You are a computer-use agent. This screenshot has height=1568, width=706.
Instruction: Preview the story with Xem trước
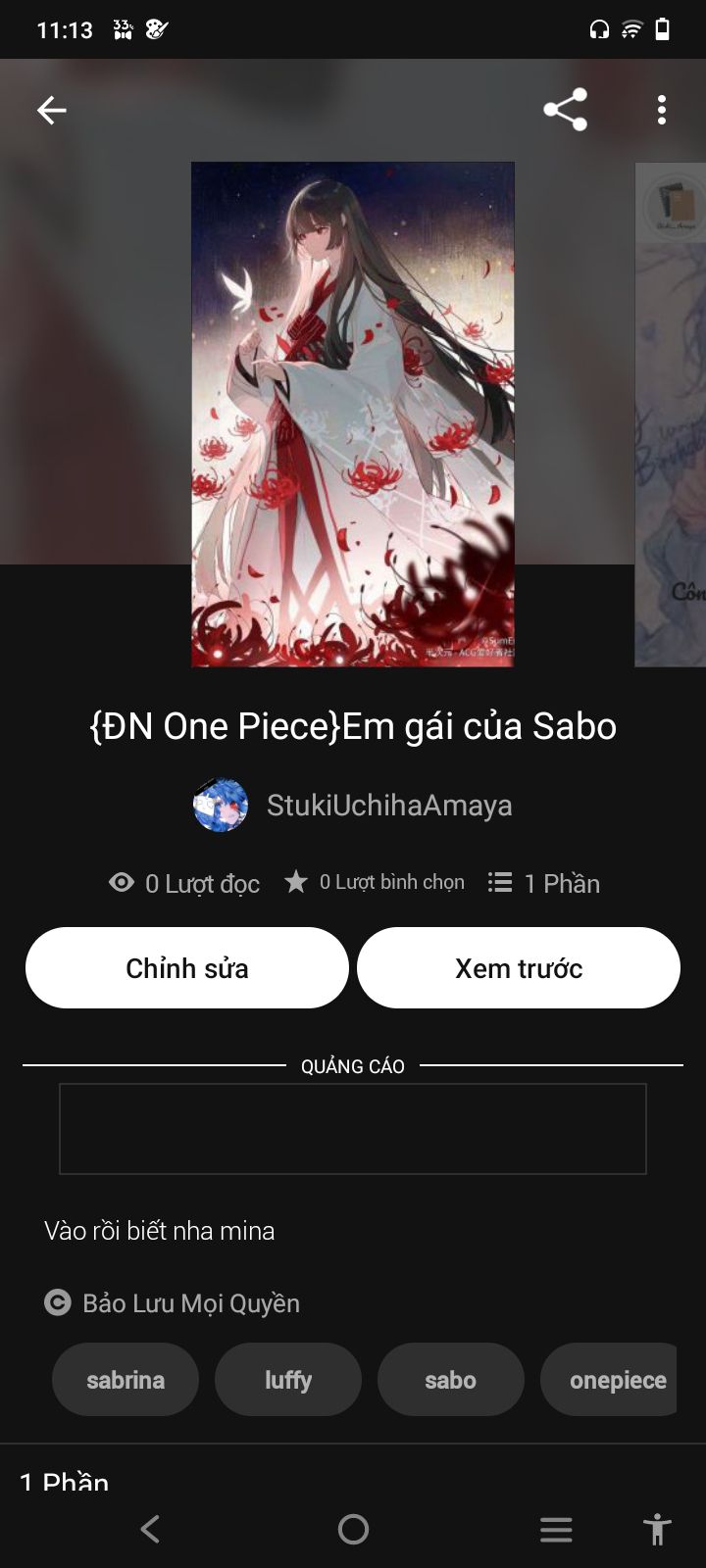(519, 968)
